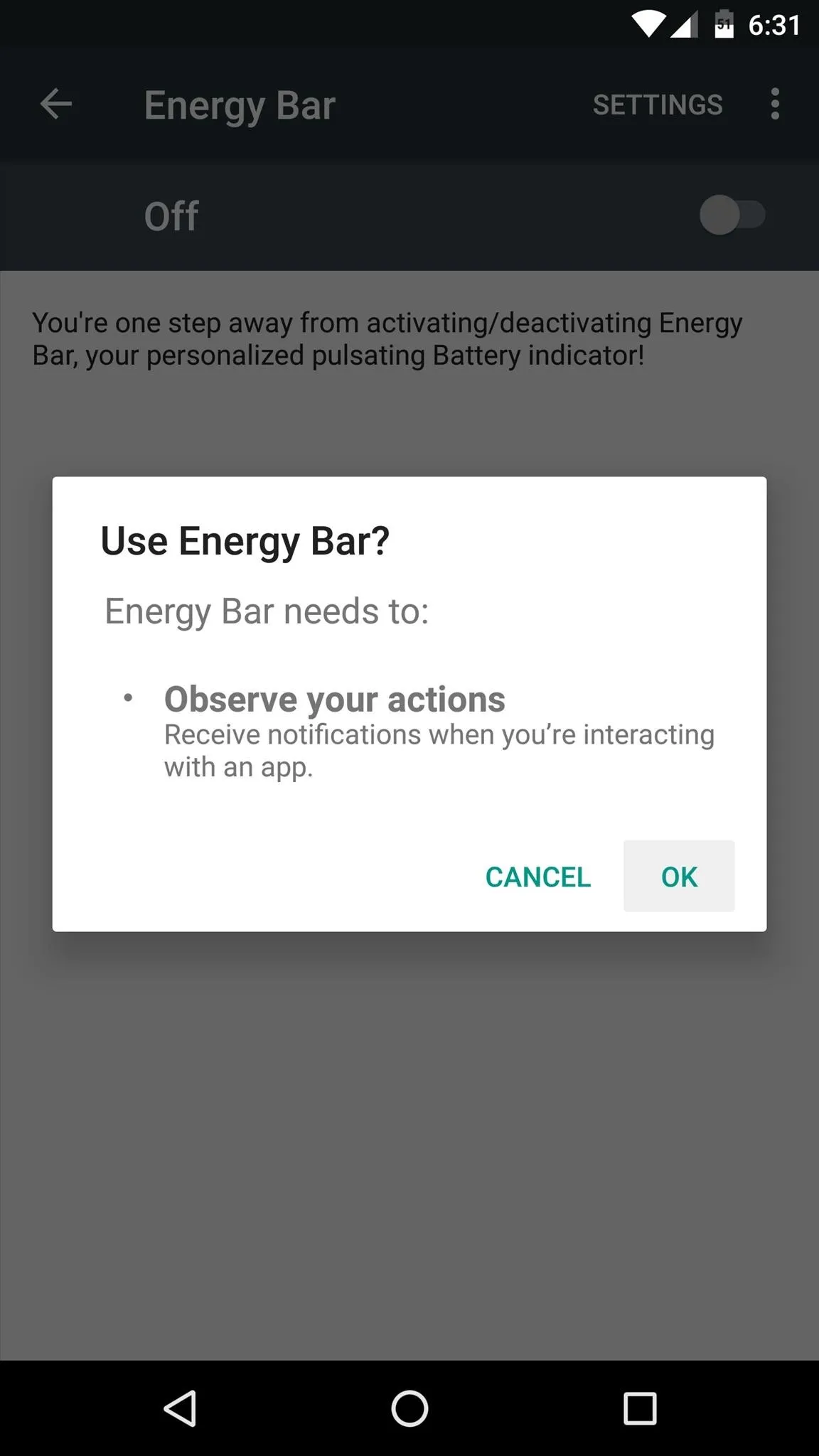
Task: Confirm with the OK button
Action: pos(679,876)
